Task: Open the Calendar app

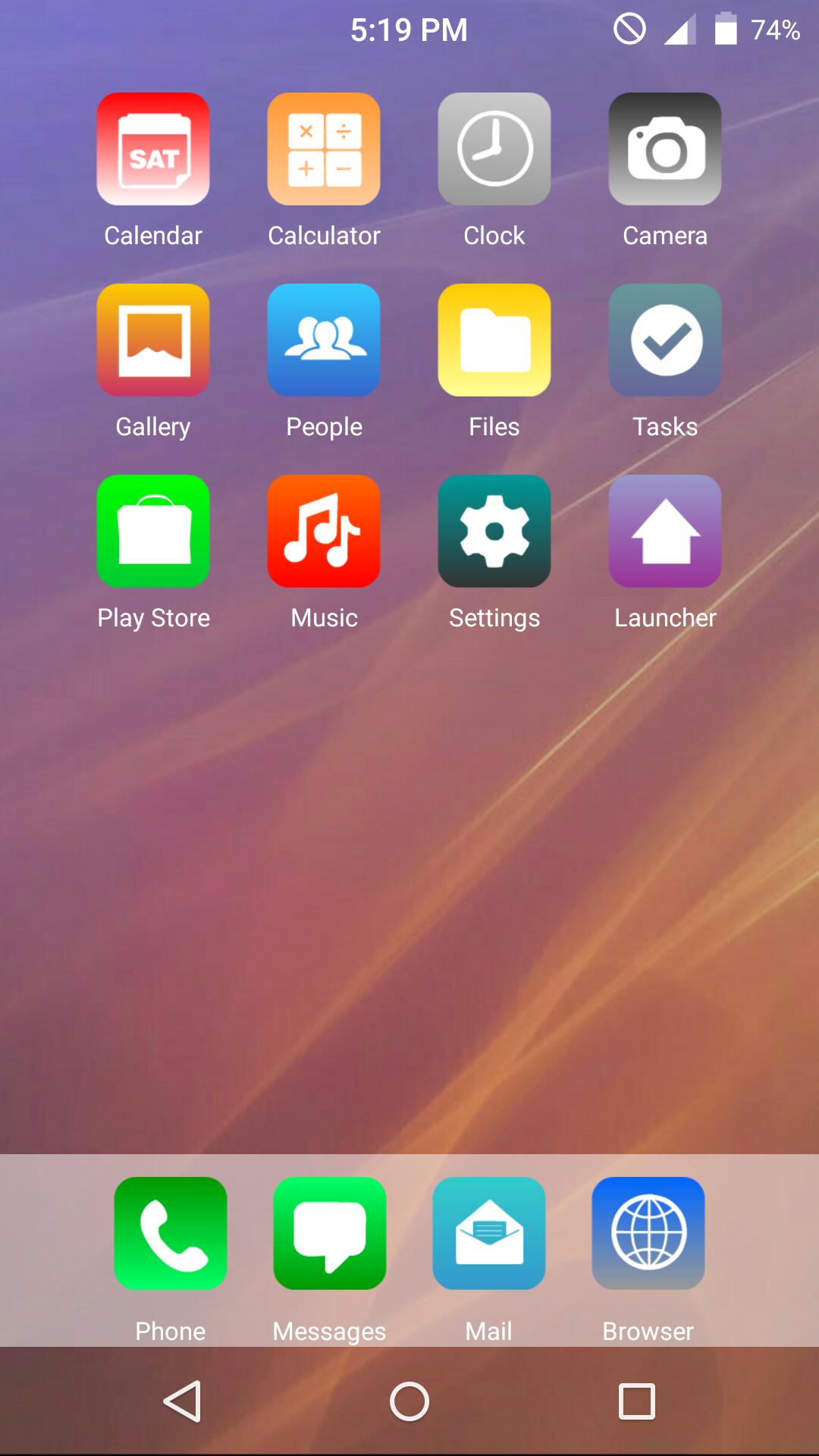Action: (x=153, y=149)
